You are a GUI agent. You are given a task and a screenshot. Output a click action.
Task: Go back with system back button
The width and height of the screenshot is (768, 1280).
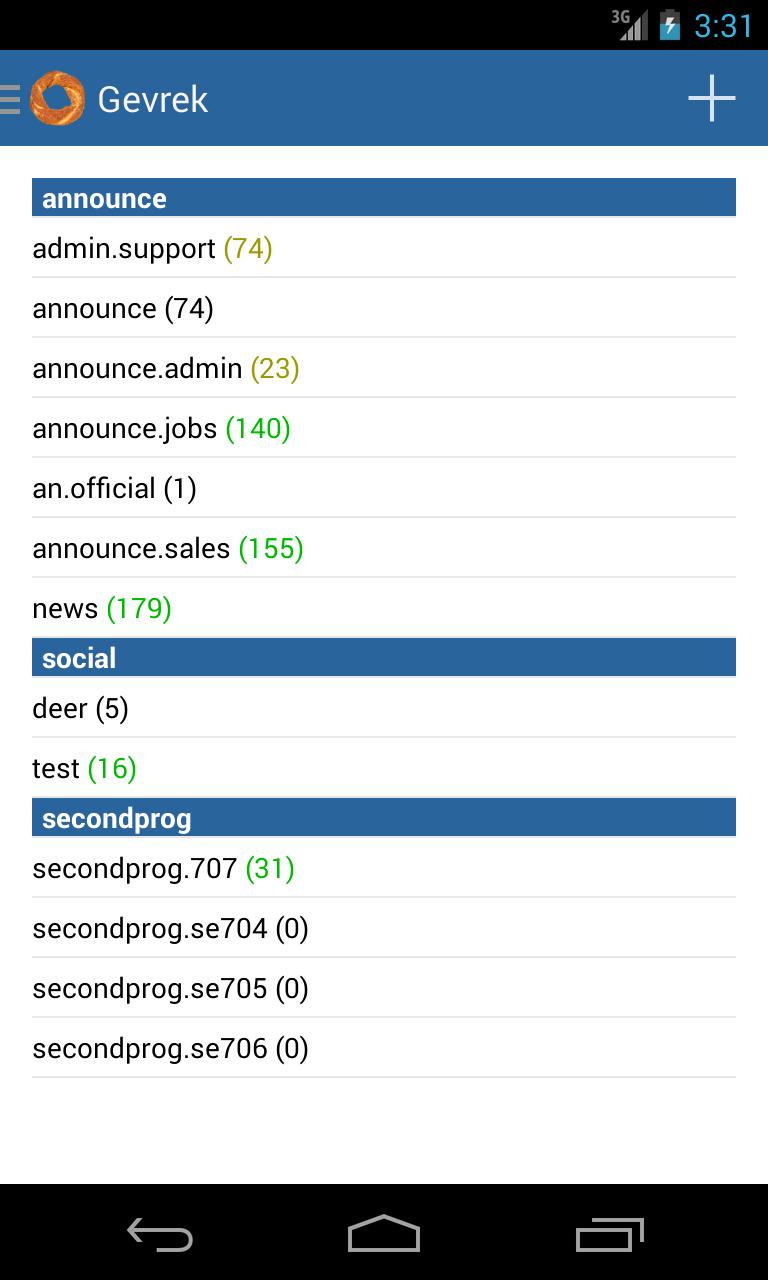tap(160, 1235)
